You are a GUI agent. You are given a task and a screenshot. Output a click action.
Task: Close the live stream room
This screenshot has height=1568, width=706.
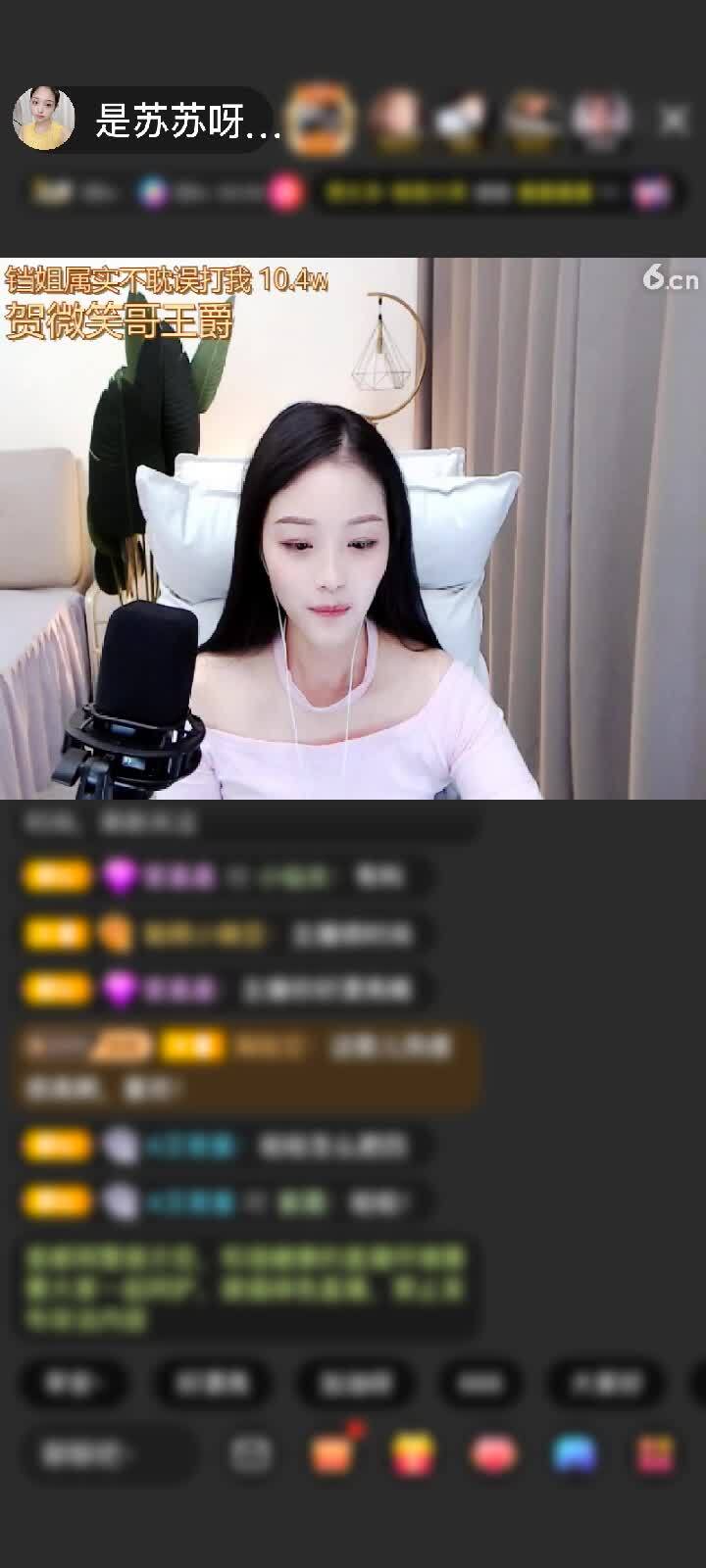pos(673,120)
